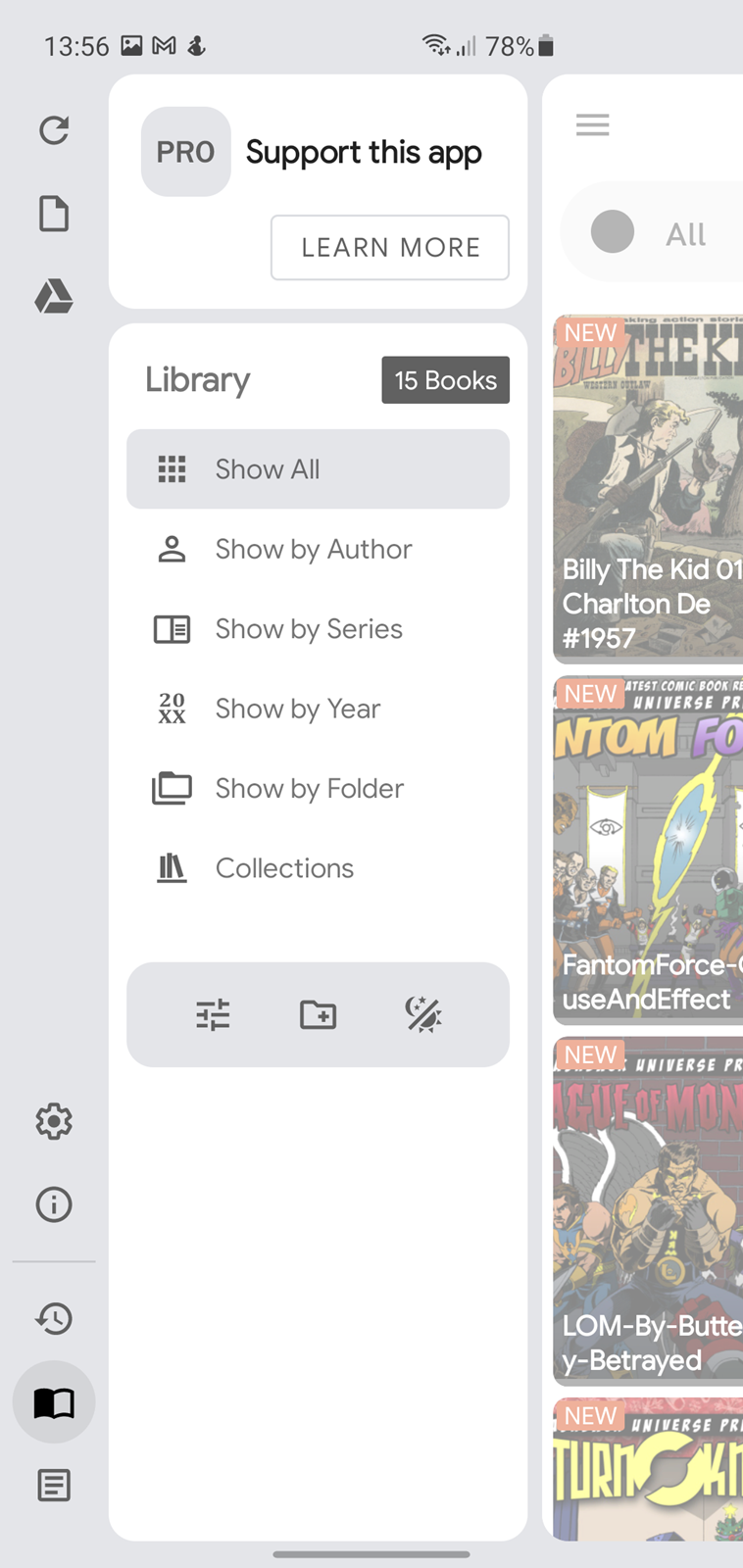Viewport: 743px width, 1568px height.
Task: Switch to the open book library tab
Action: coord(54,1402)
